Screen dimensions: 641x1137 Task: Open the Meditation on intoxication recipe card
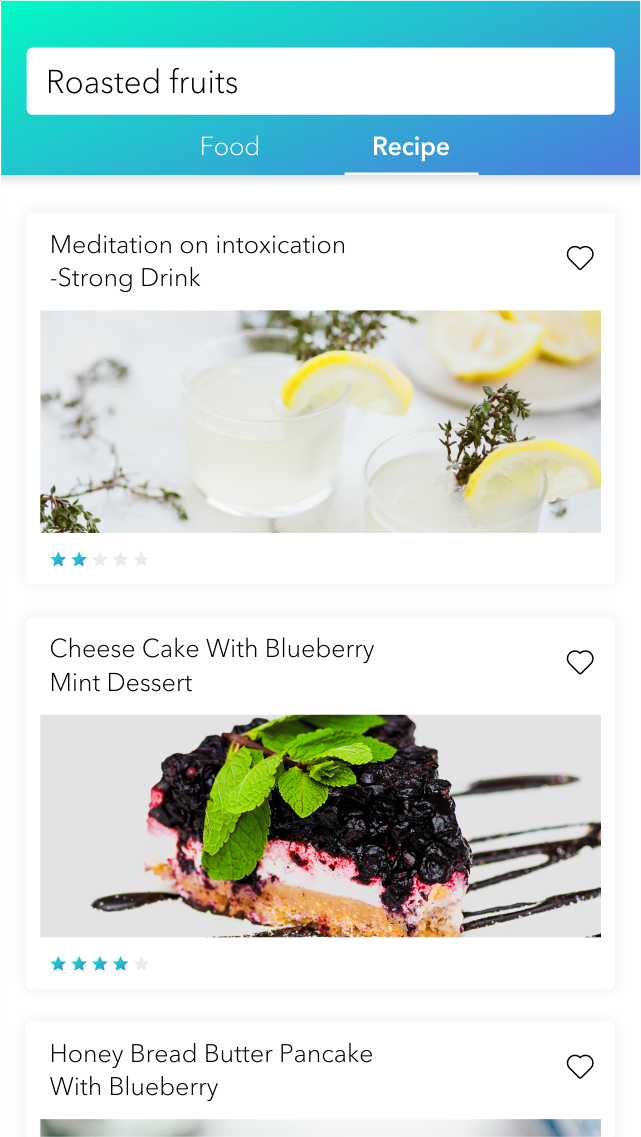coord(320,421)
